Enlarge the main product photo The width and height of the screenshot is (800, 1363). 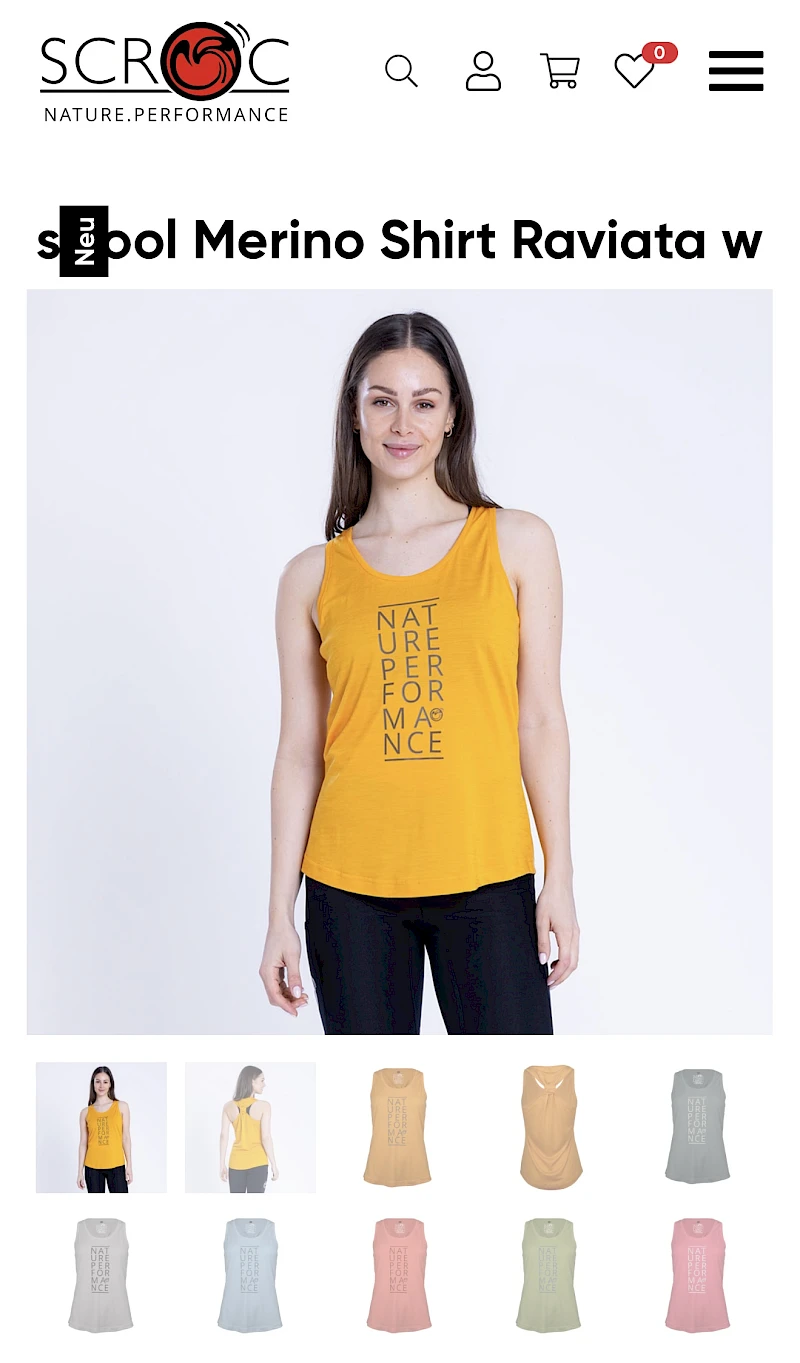(400, 661)
